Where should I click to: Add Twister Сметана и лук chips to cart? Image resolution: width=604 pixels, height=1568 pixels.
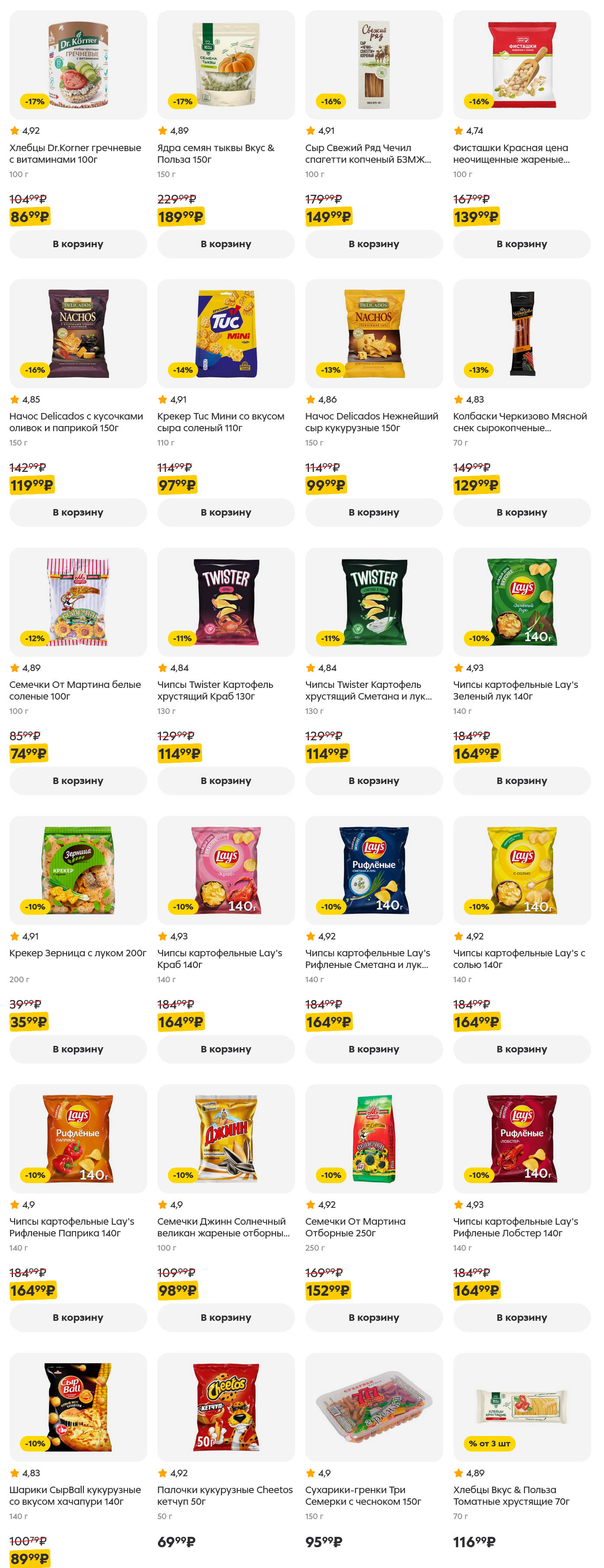pos(373,781)
